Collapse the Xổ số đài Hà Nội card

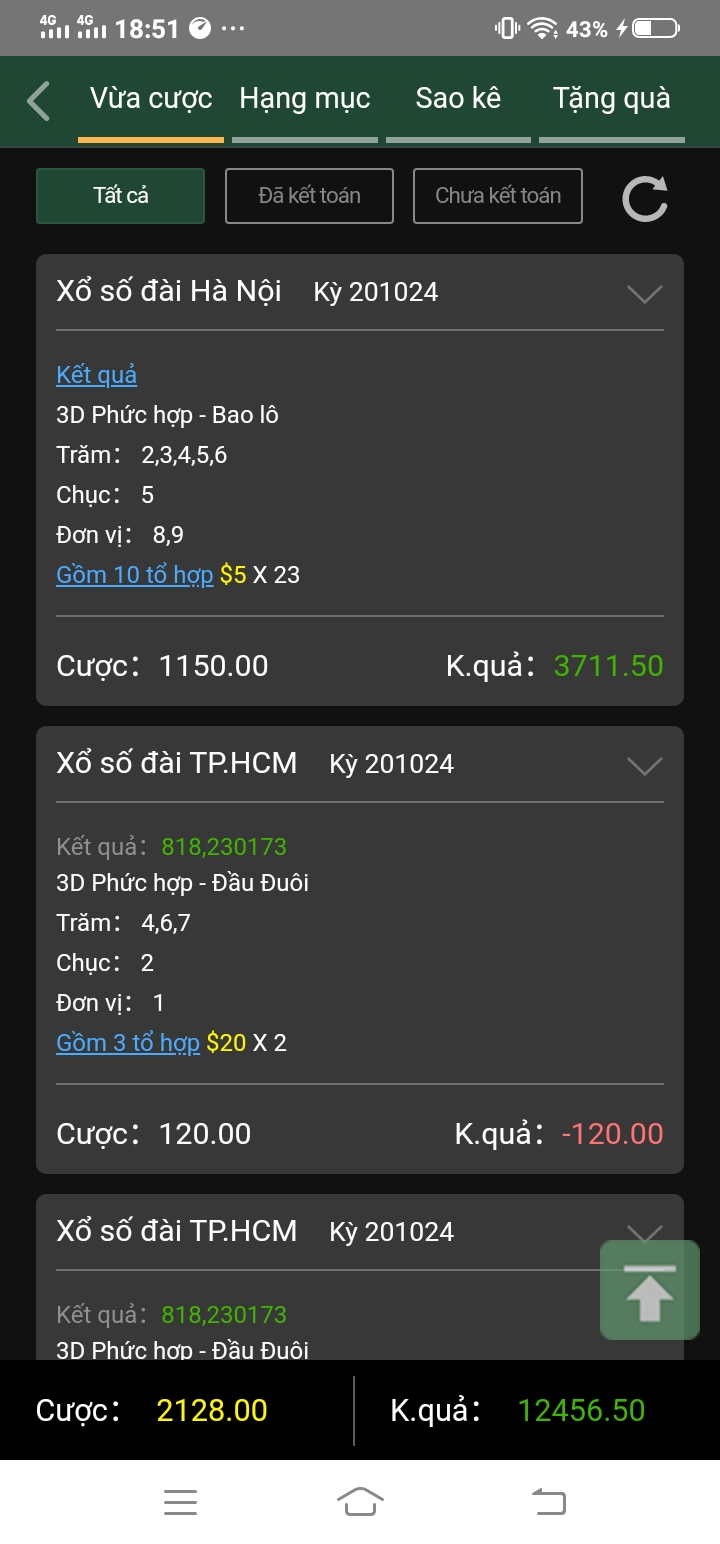644,293
